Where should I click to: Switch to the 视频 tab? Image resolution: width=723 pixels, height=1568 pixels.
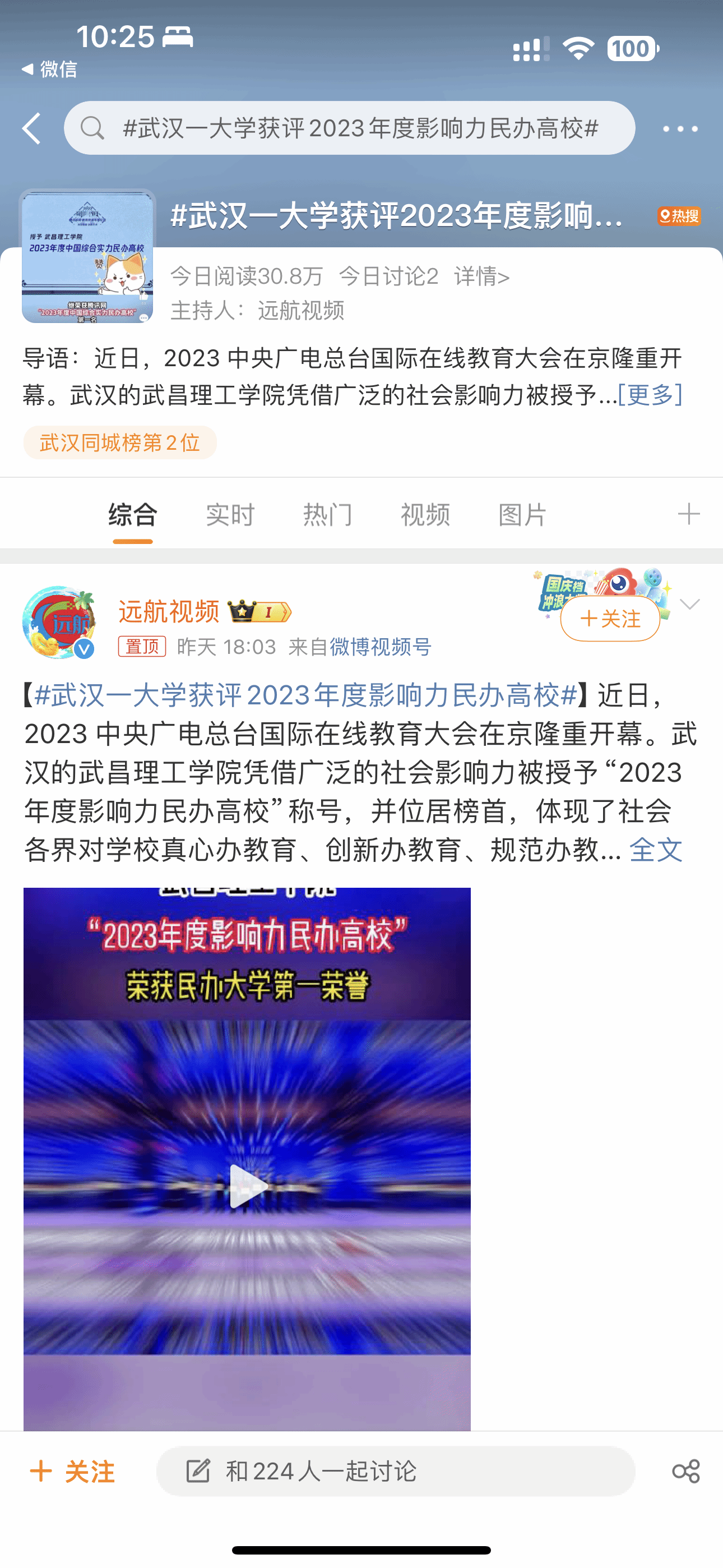coord(425,515)
